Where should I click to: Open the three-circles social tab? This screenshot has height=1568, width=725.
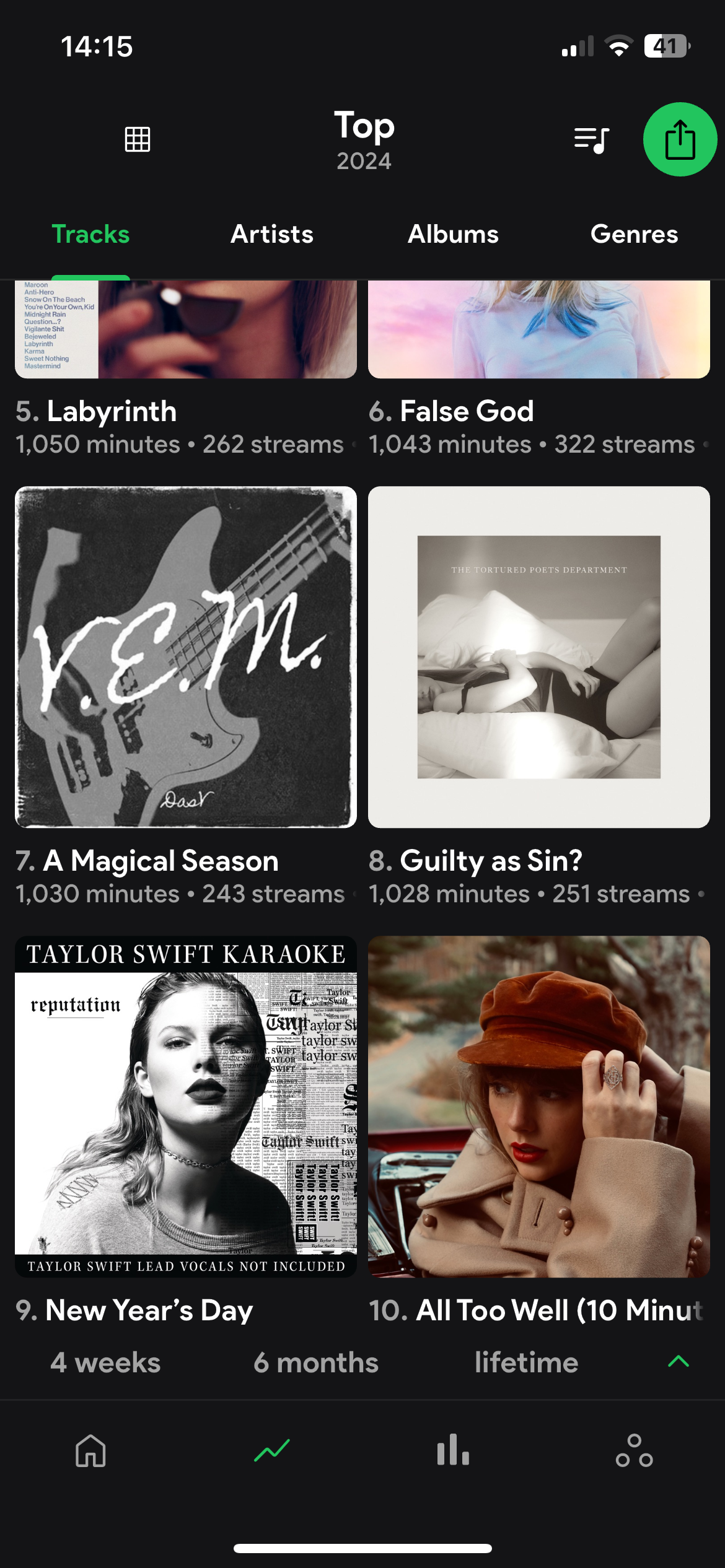point(634,1451)
